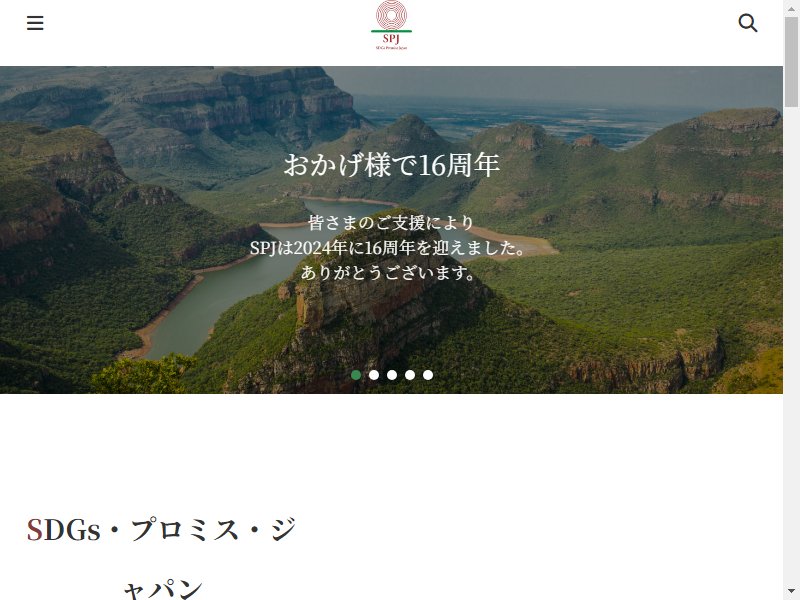Open the search magnifier icon
This screenshot has width=800, height=600.
747,23
